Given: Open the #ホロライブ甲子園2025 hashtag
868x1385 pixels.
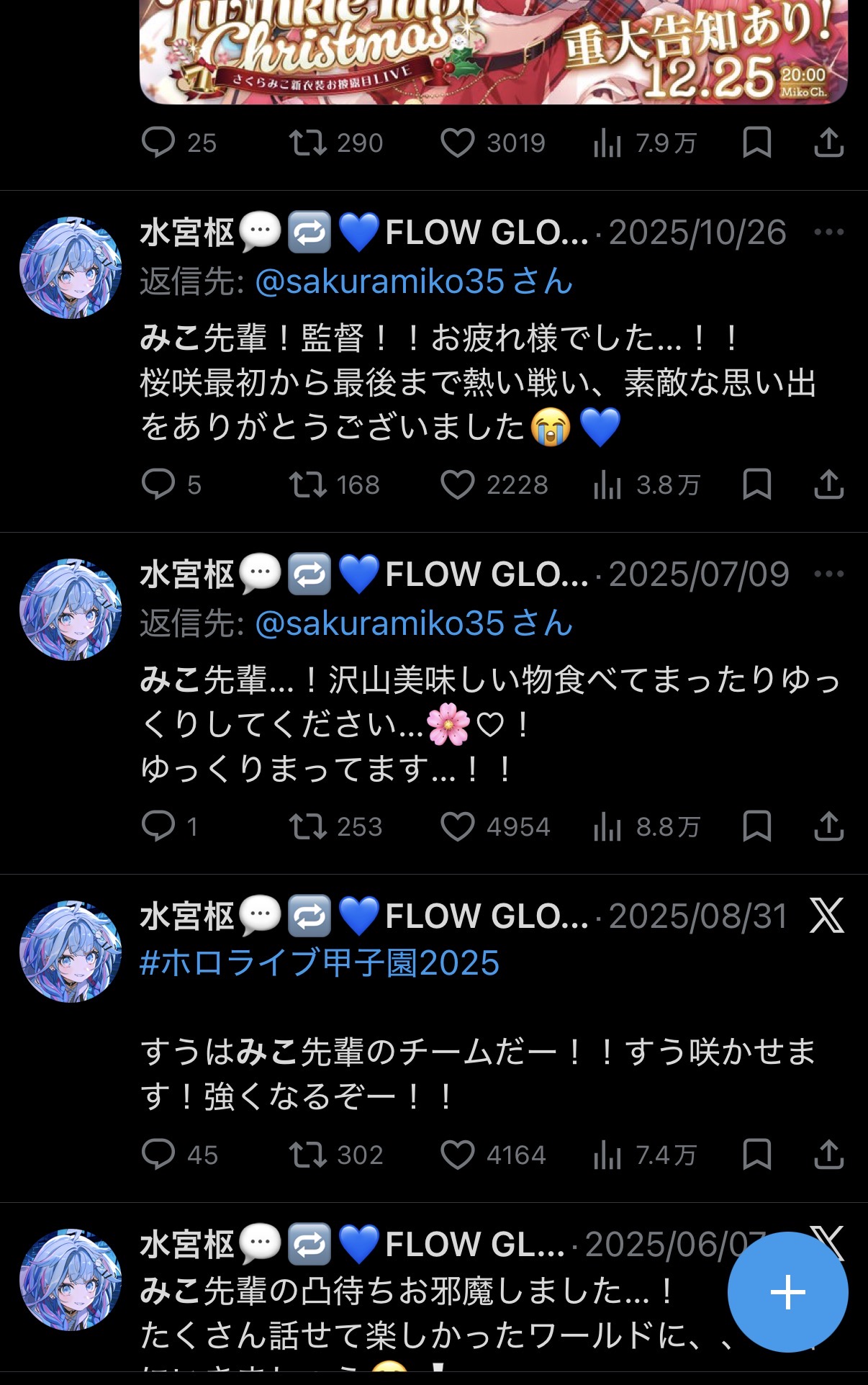Looking at the screenshot, I should pos(320,963).
